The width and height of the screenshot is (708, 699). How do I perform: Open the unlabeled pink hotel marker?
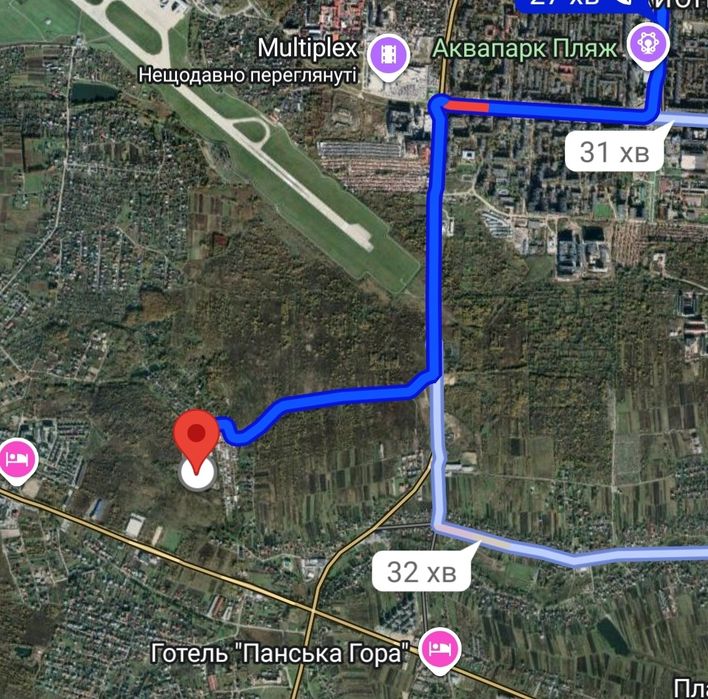(18, 462)
